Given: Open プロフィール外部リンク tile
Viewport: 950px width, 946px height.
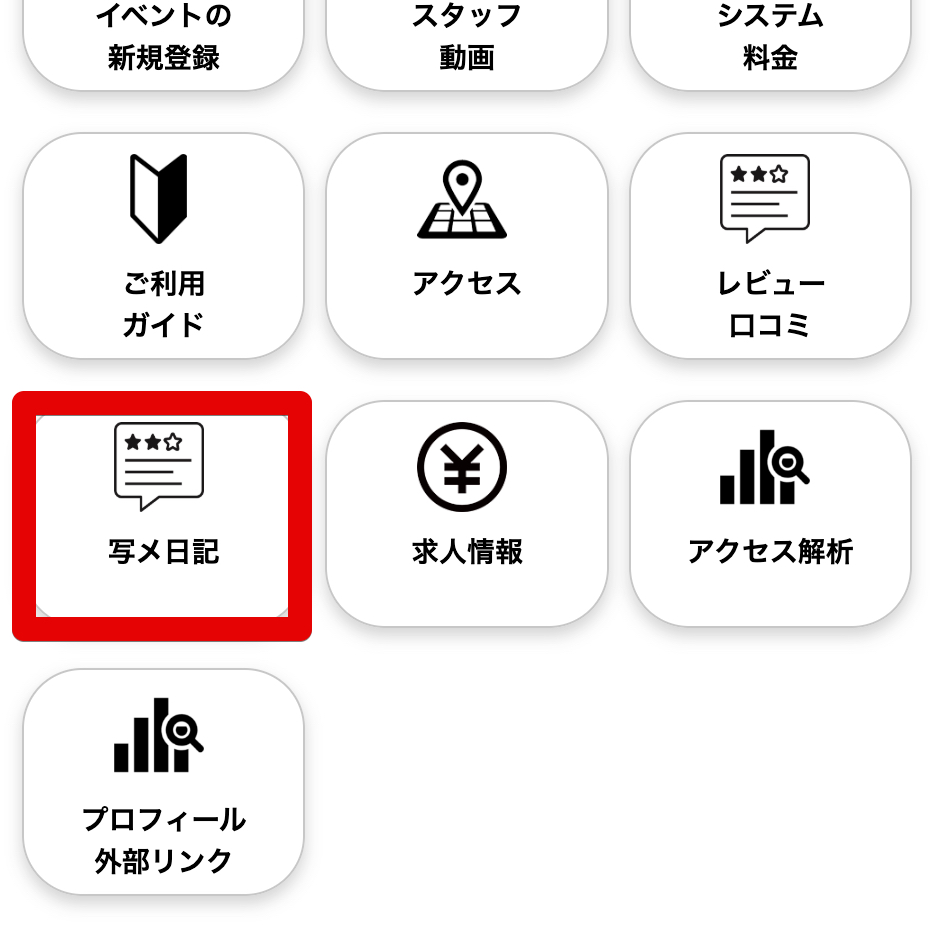Looking at the screenshot, I should [x=163, y=782].
